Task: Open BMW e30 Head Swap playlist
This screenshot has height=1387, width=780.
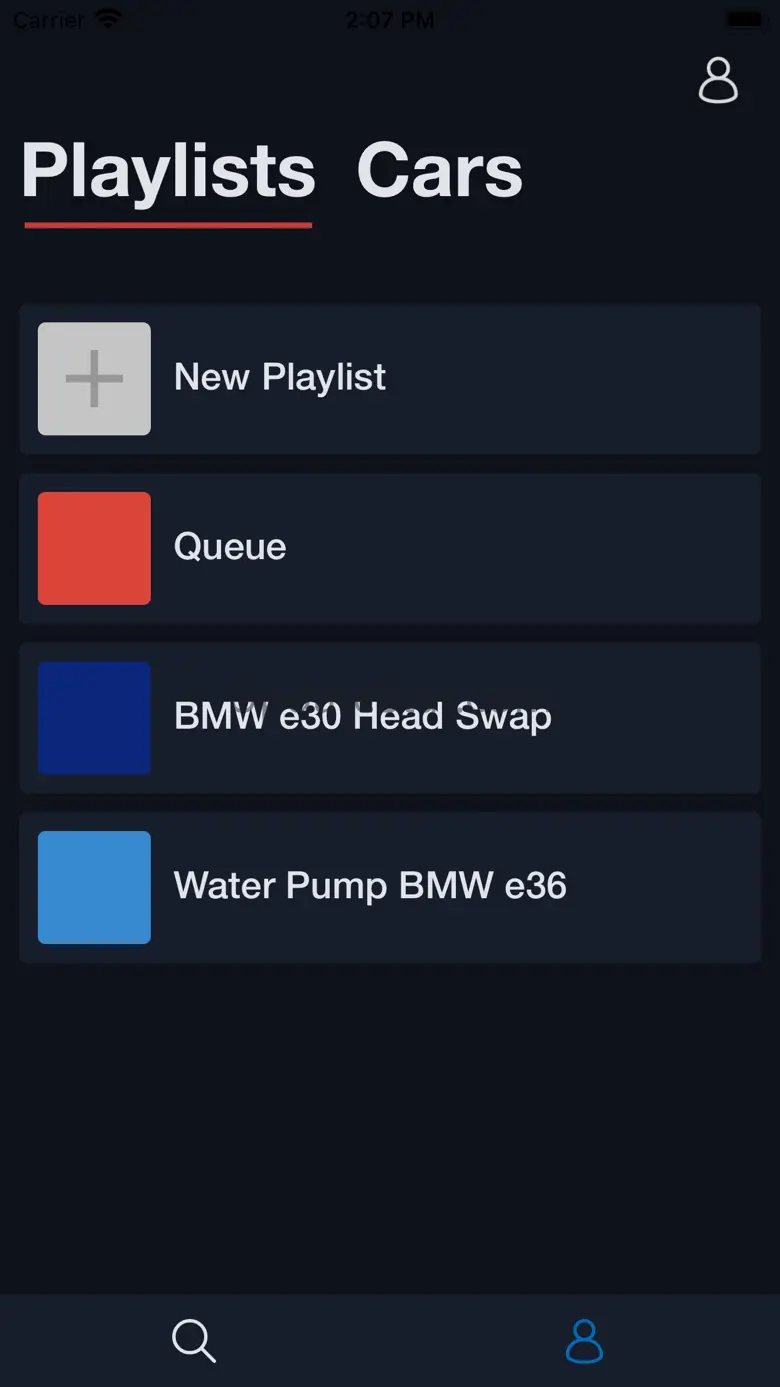Action: point(389,718)
